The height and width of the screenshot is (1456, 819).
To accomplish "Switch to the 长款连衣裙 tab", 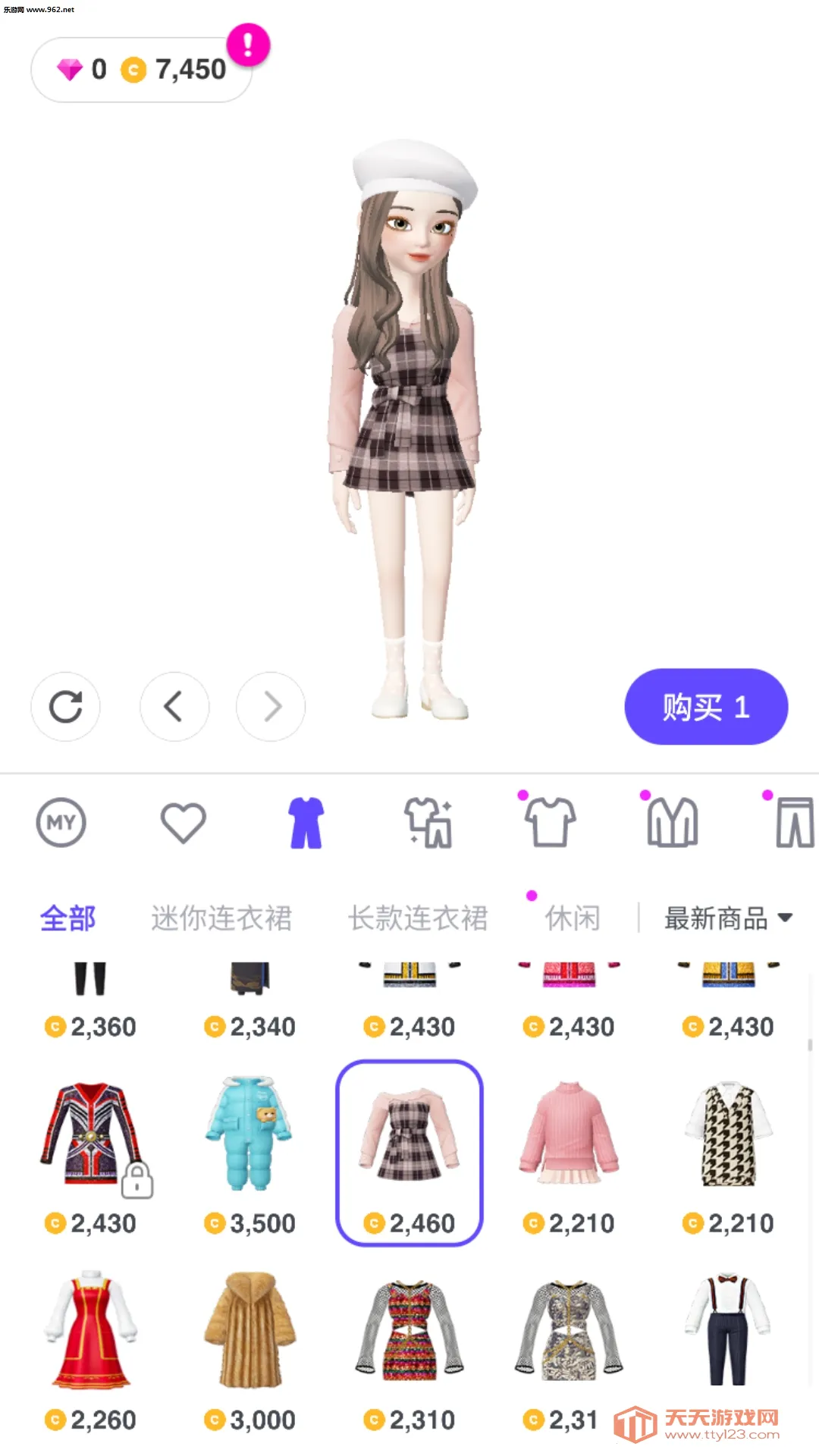I will pyautogui.click(x=416, y=918).
